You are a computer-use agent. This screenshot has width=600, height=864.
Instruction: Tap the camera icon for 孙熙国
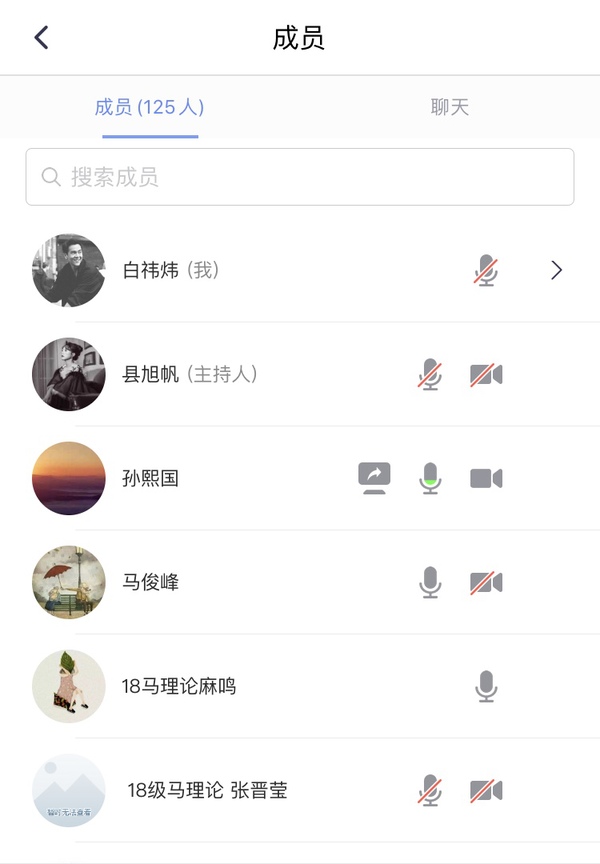pyautogui.click(x=486, y=478)
